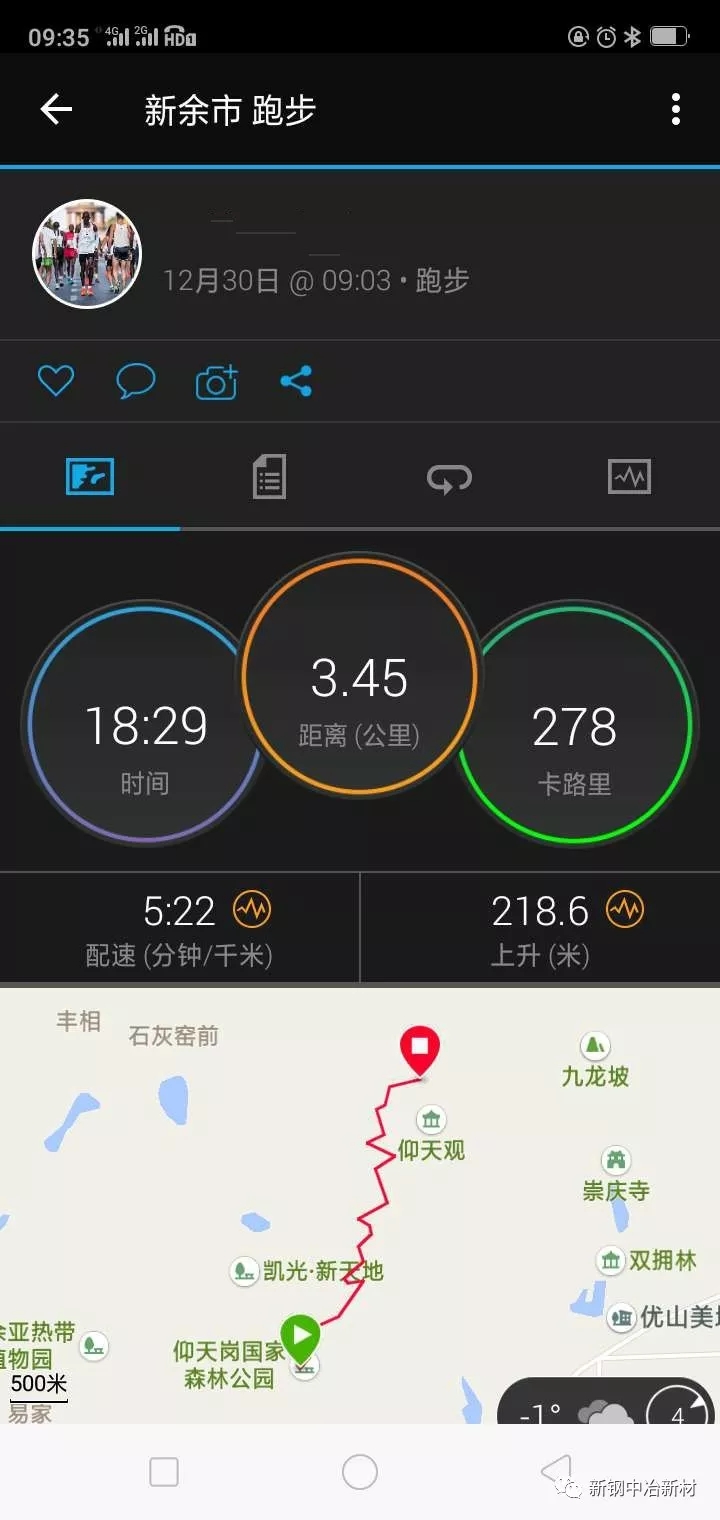Open the elevation gain chart icon
This screenshot has height=1520, width=720.
625,909
